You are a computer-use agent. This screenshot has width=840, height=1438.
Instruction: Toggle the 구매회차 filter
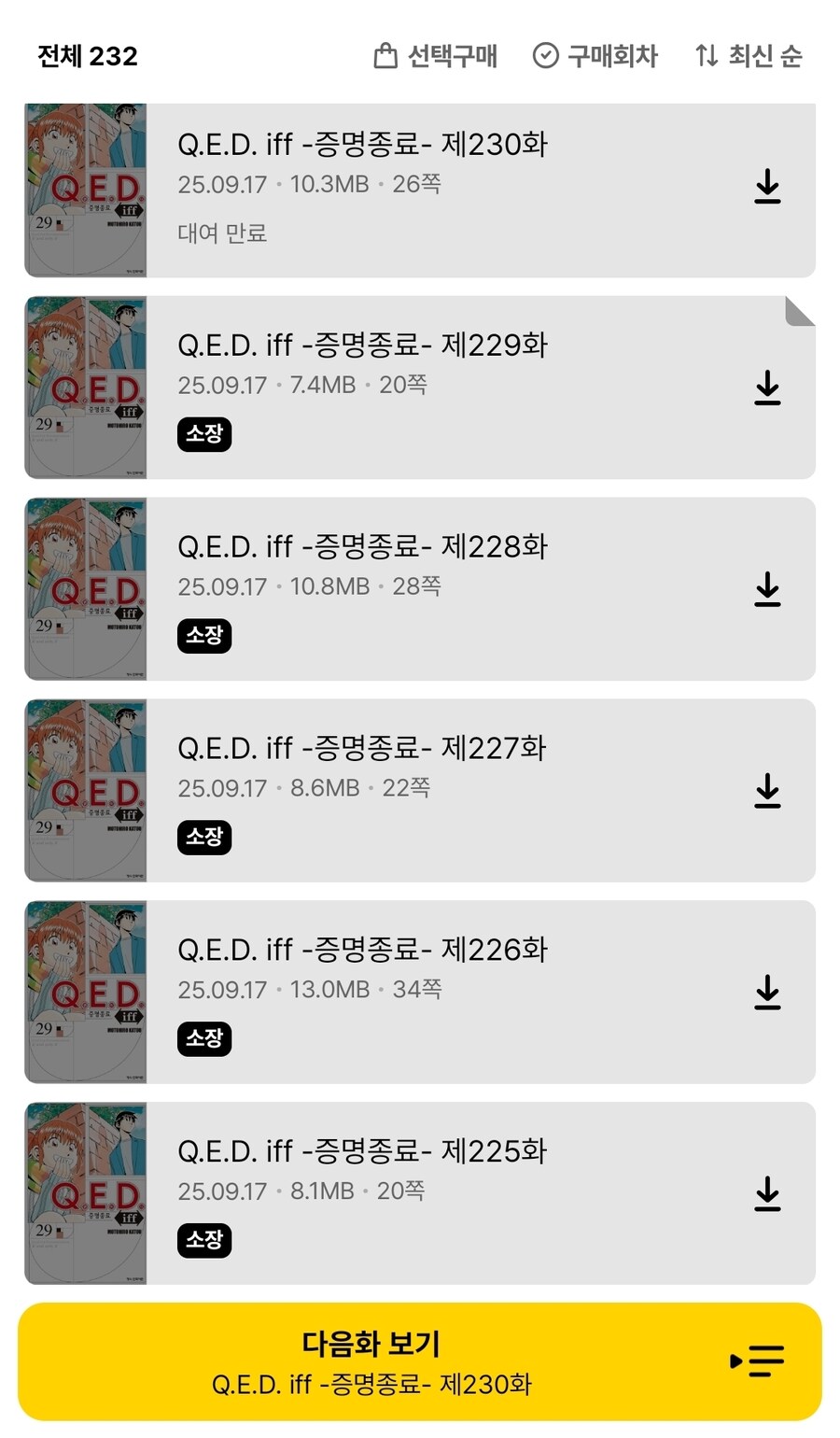(595, 56)
